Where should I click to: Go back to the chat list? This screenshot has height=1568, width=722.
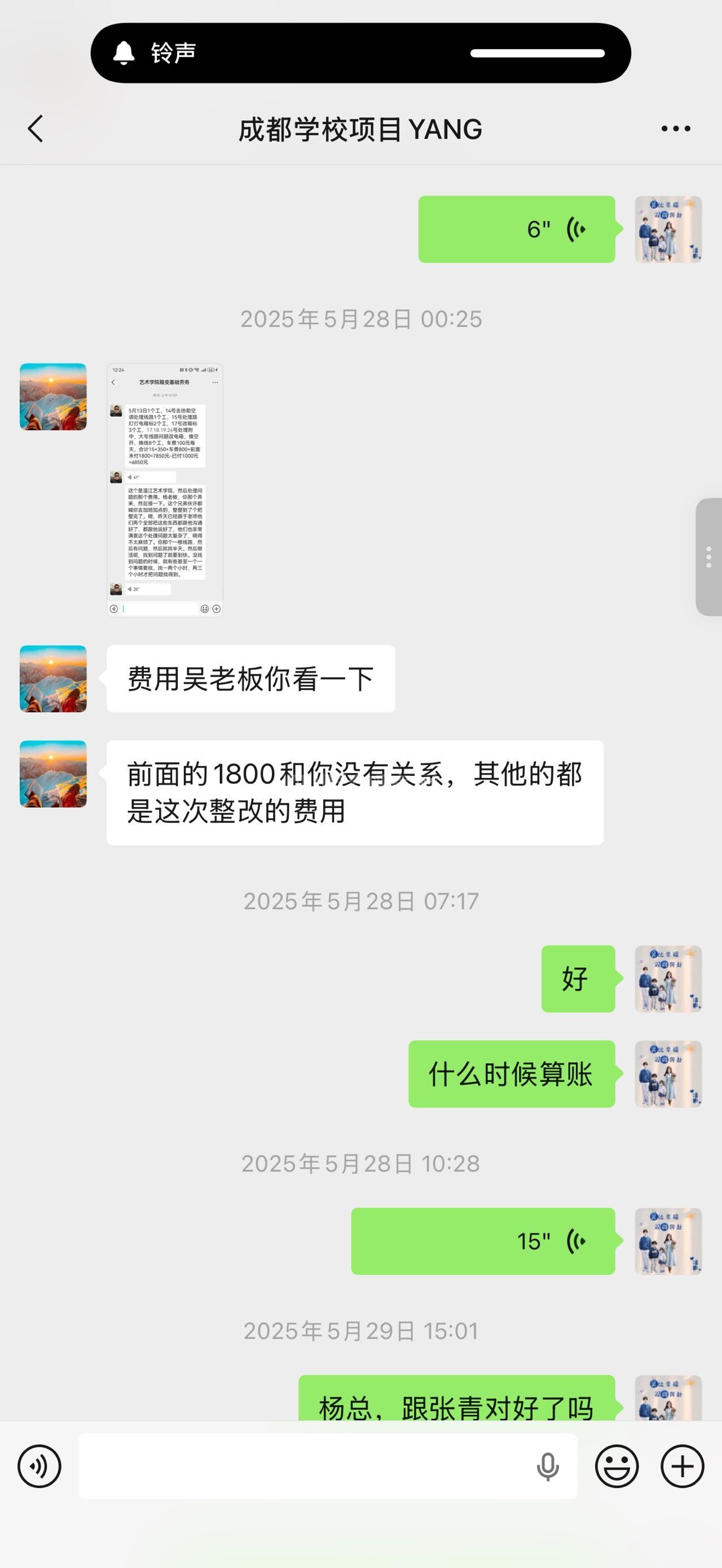pos(36,129)
